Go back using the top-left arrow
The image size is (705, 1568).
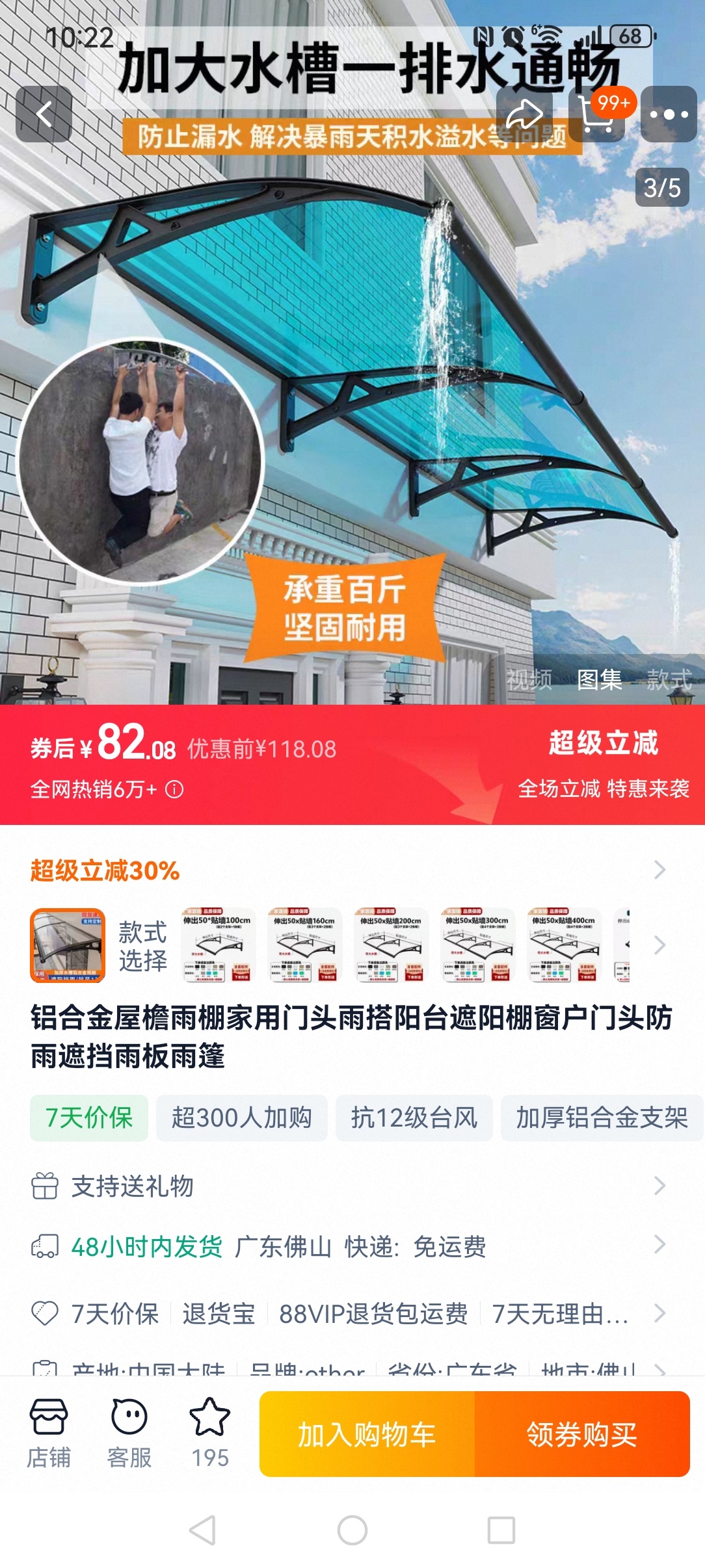pos(44,114)
